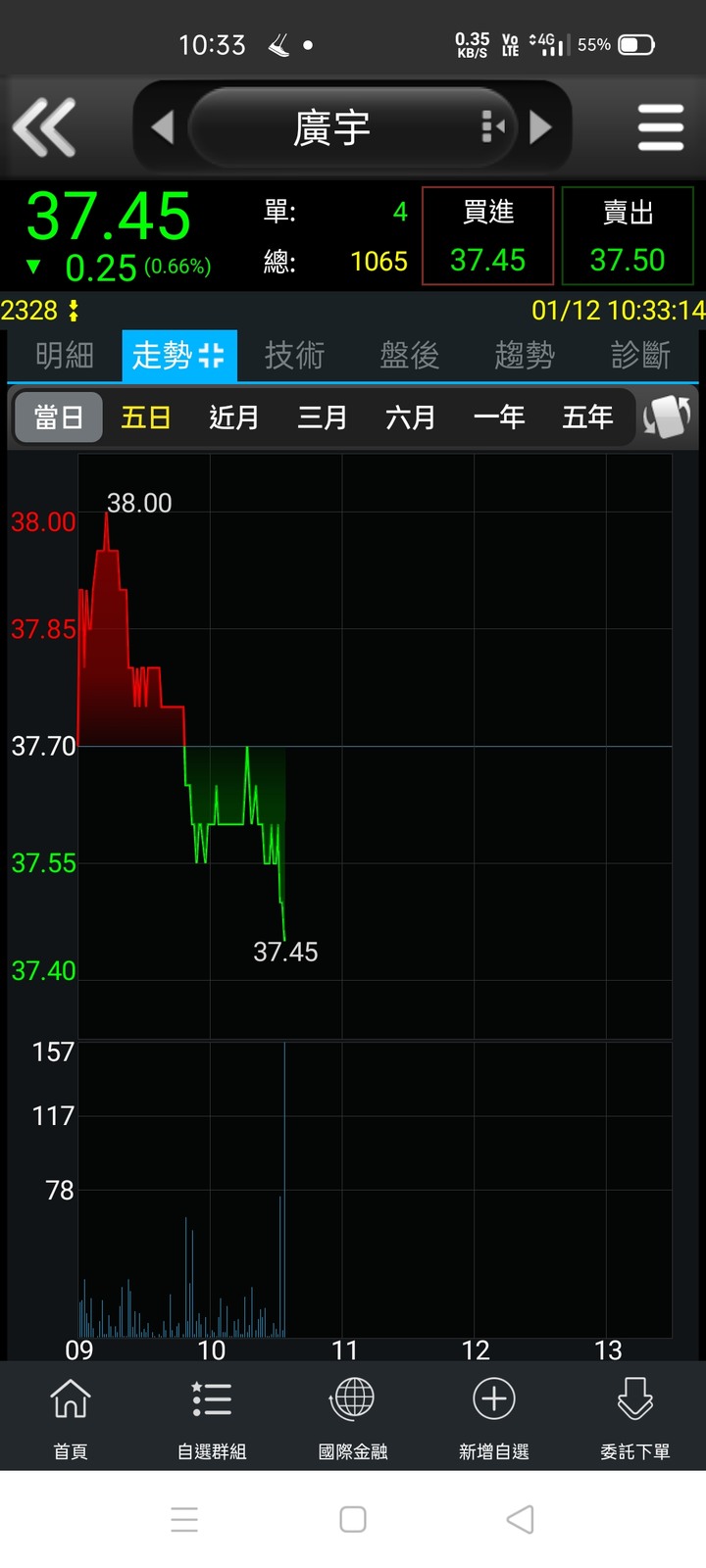Screen dimensions: 706x1568
Task: Switch to the 趨勢 tab
Action: pyautogui.click(x=525, y=355)
